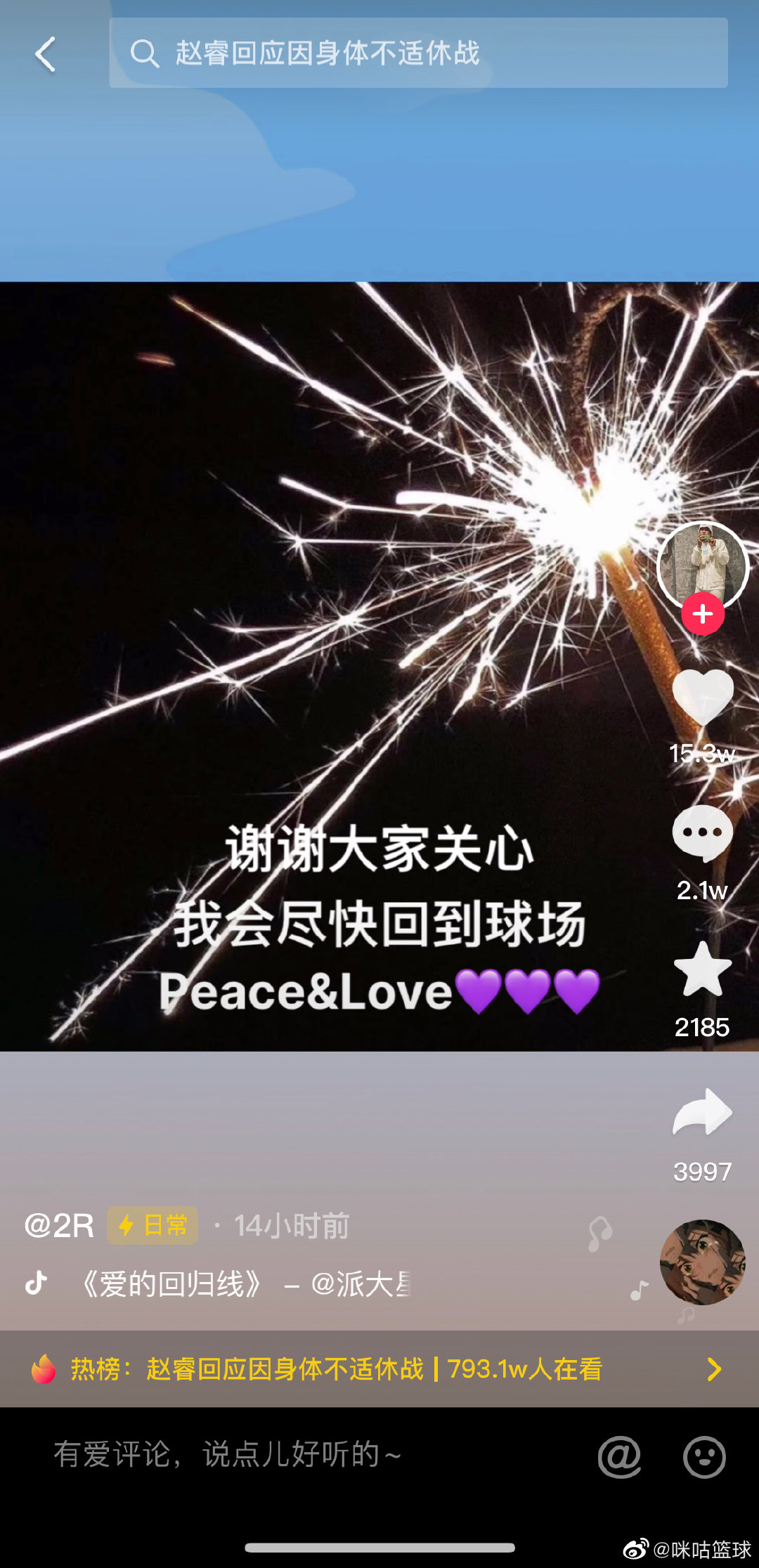Like this video with the heart icon

coord(702,697)
